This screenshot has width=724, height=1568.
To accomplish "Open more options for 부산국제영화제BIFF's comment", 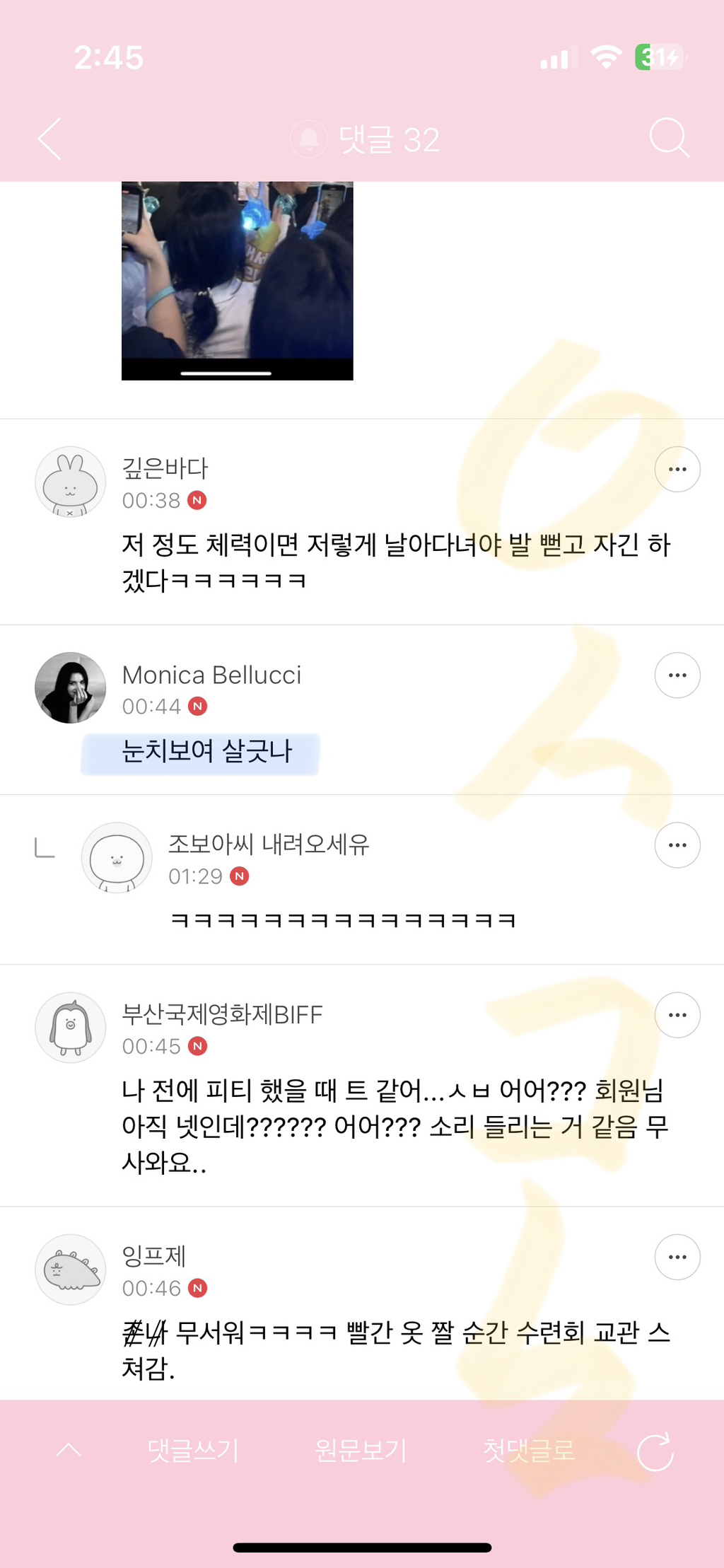I will pos(677,1015).
